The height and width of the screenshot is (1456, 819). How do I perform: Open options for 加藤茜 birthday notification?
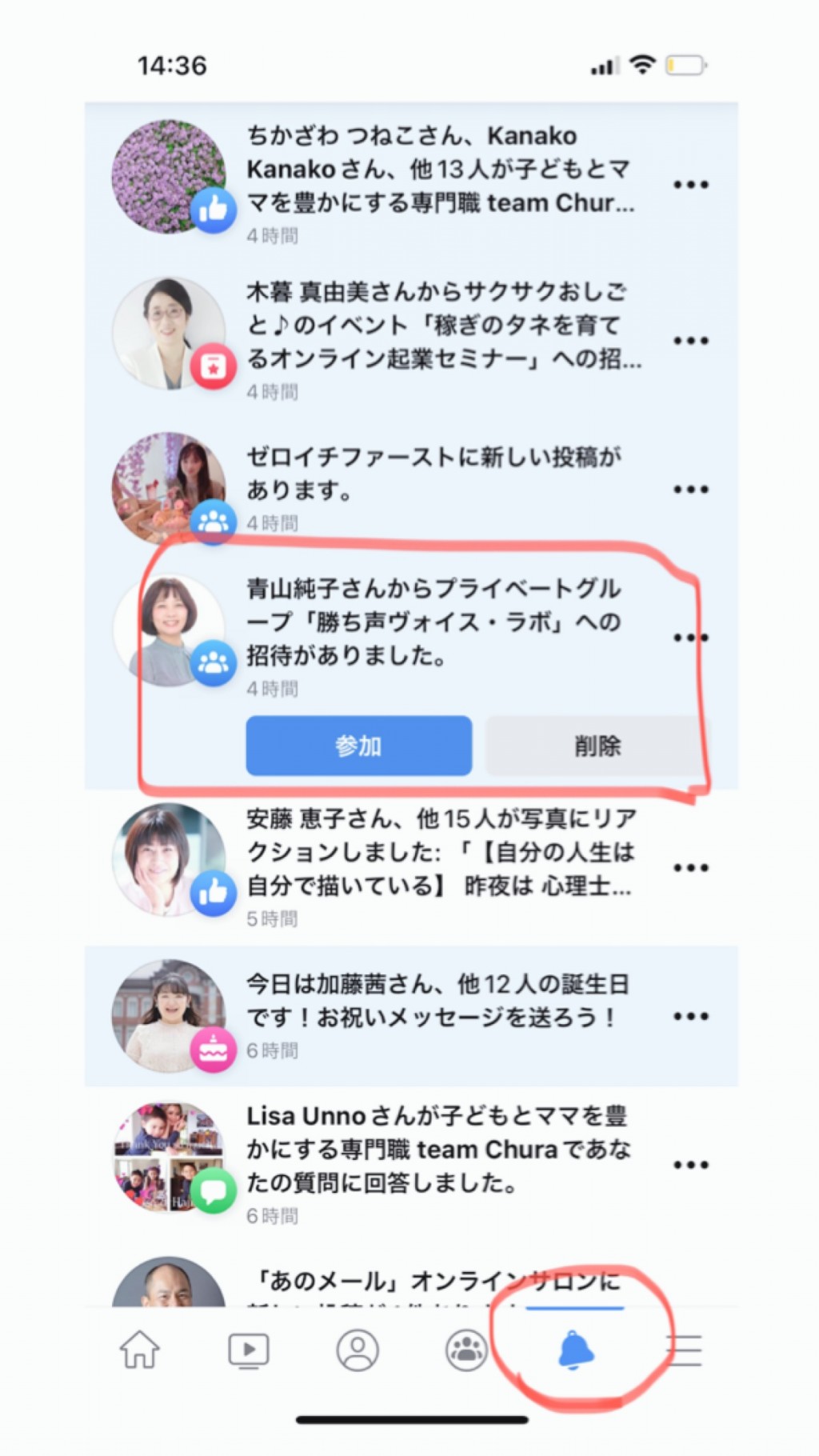[691, 1016]
